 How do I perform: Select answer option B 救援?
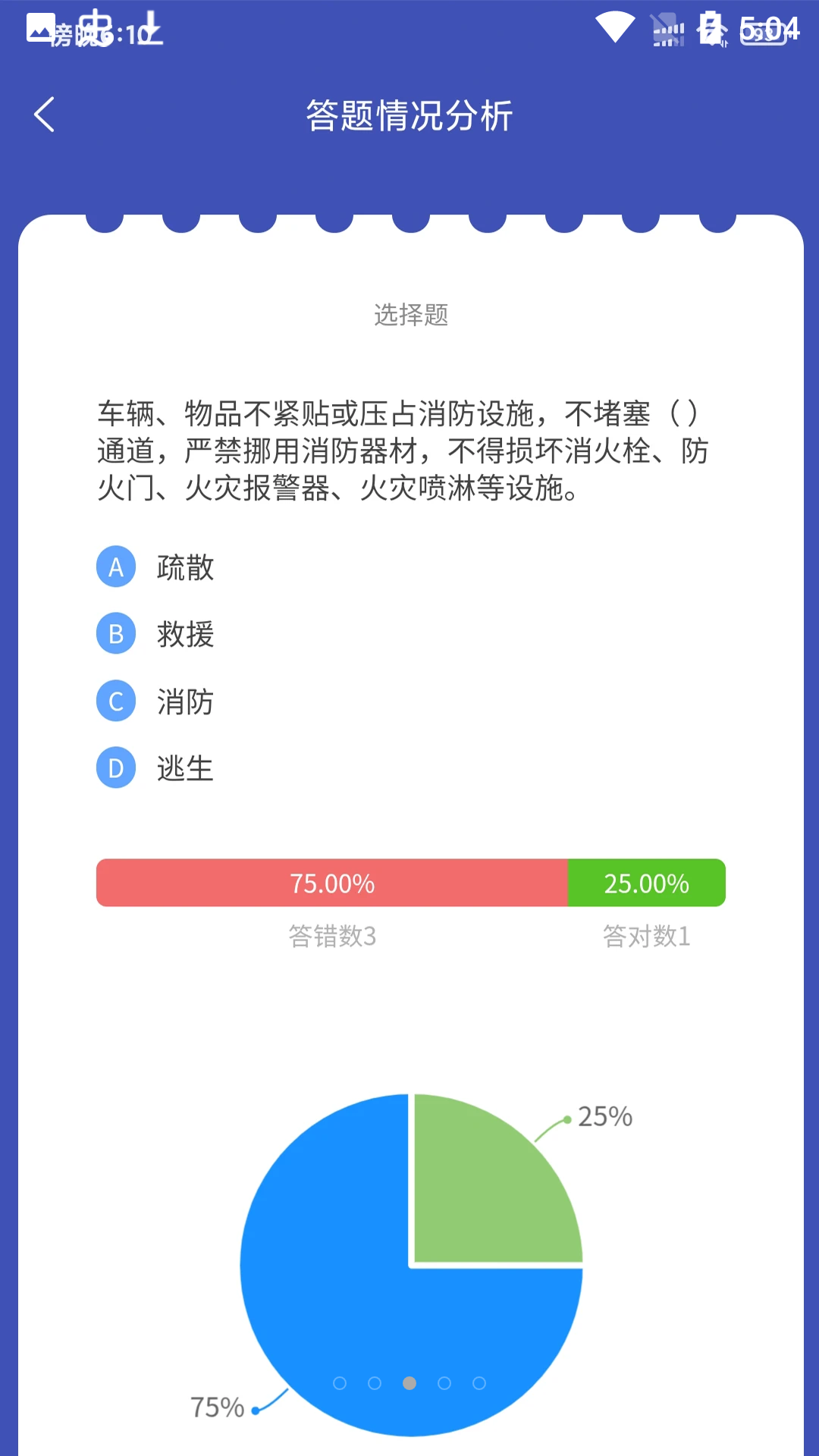coord(184,634)
